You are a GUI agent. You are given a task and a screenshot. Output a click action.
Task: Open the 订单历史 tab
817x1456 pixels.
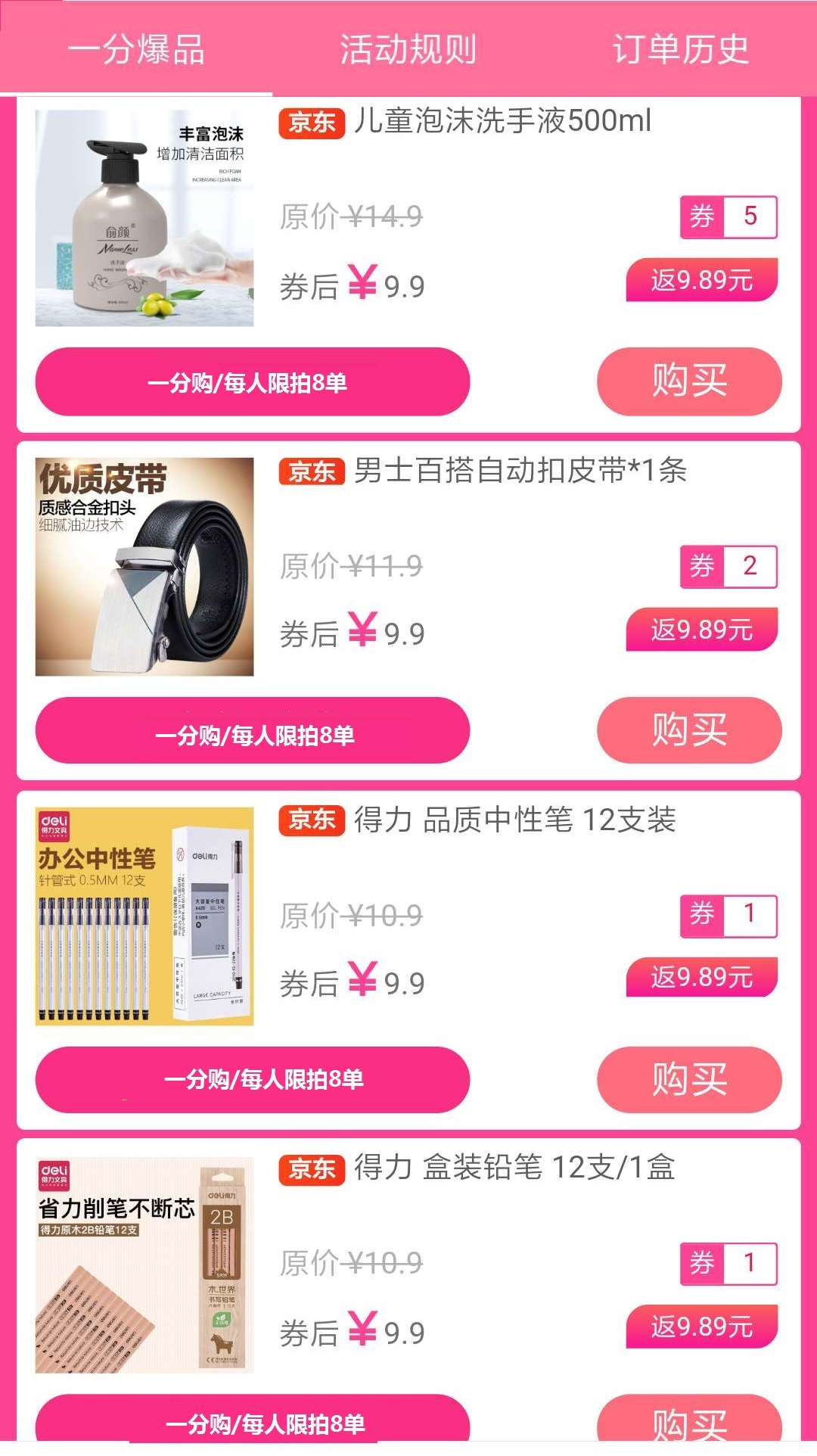point(682,48)
